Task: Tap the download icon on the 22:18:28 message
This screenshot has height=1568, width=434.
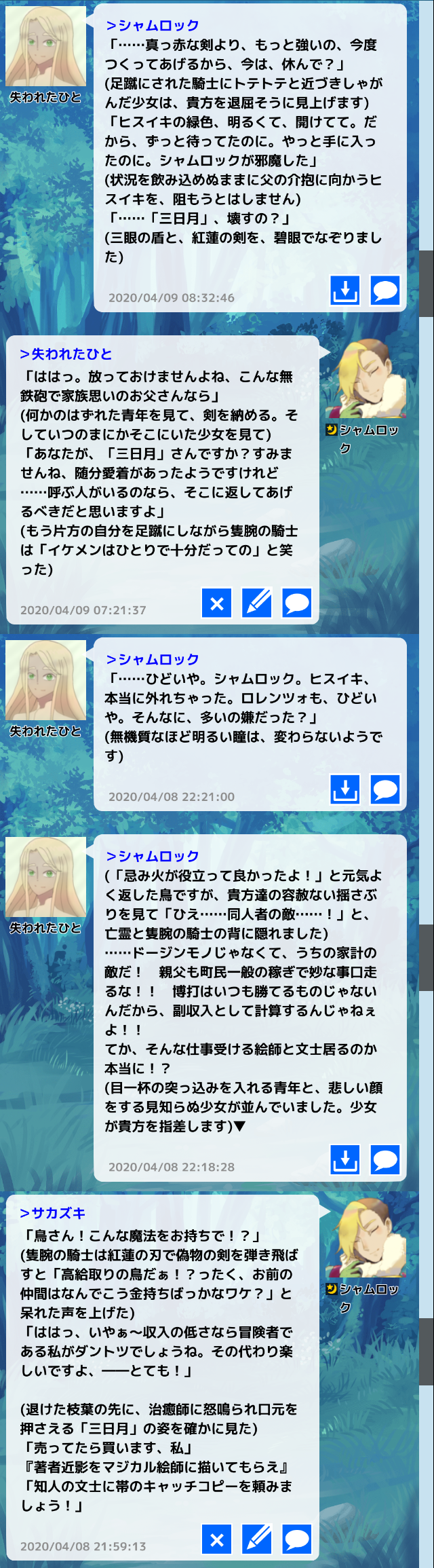Action: pyautogui.click(x=344, y=1159)
